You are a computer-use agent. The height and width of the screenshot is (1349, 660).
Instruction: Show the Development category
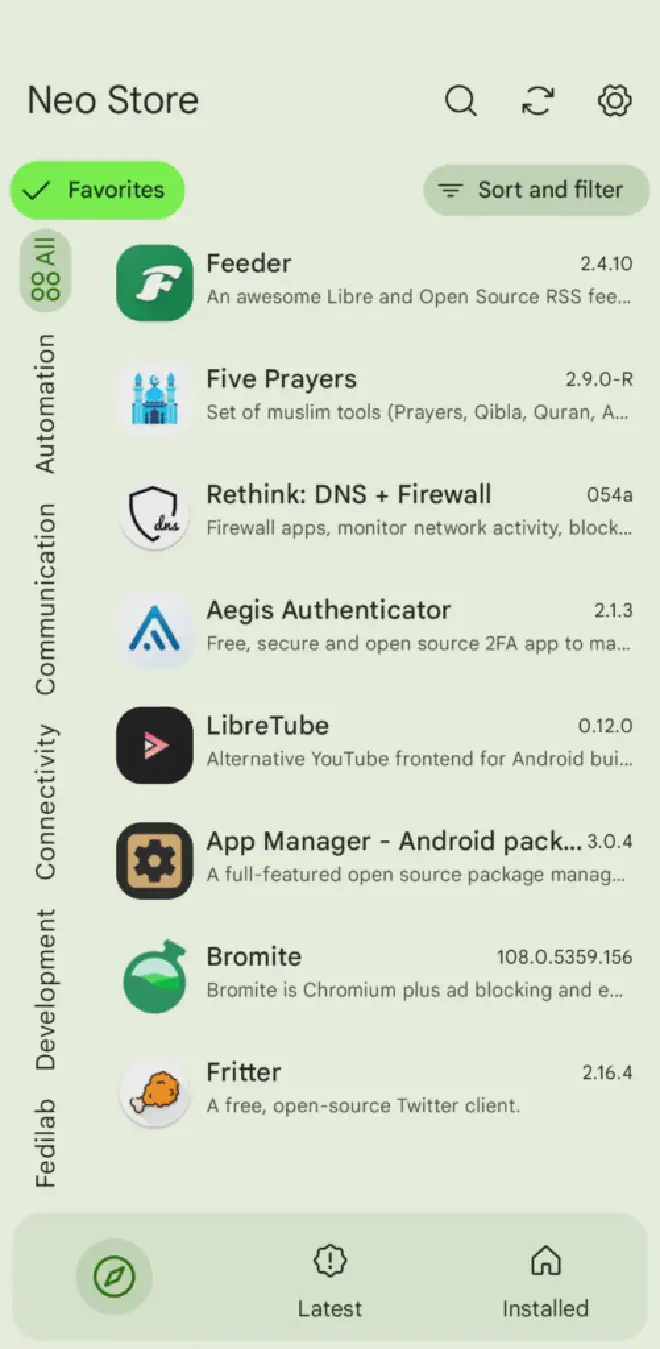(46, 989)
